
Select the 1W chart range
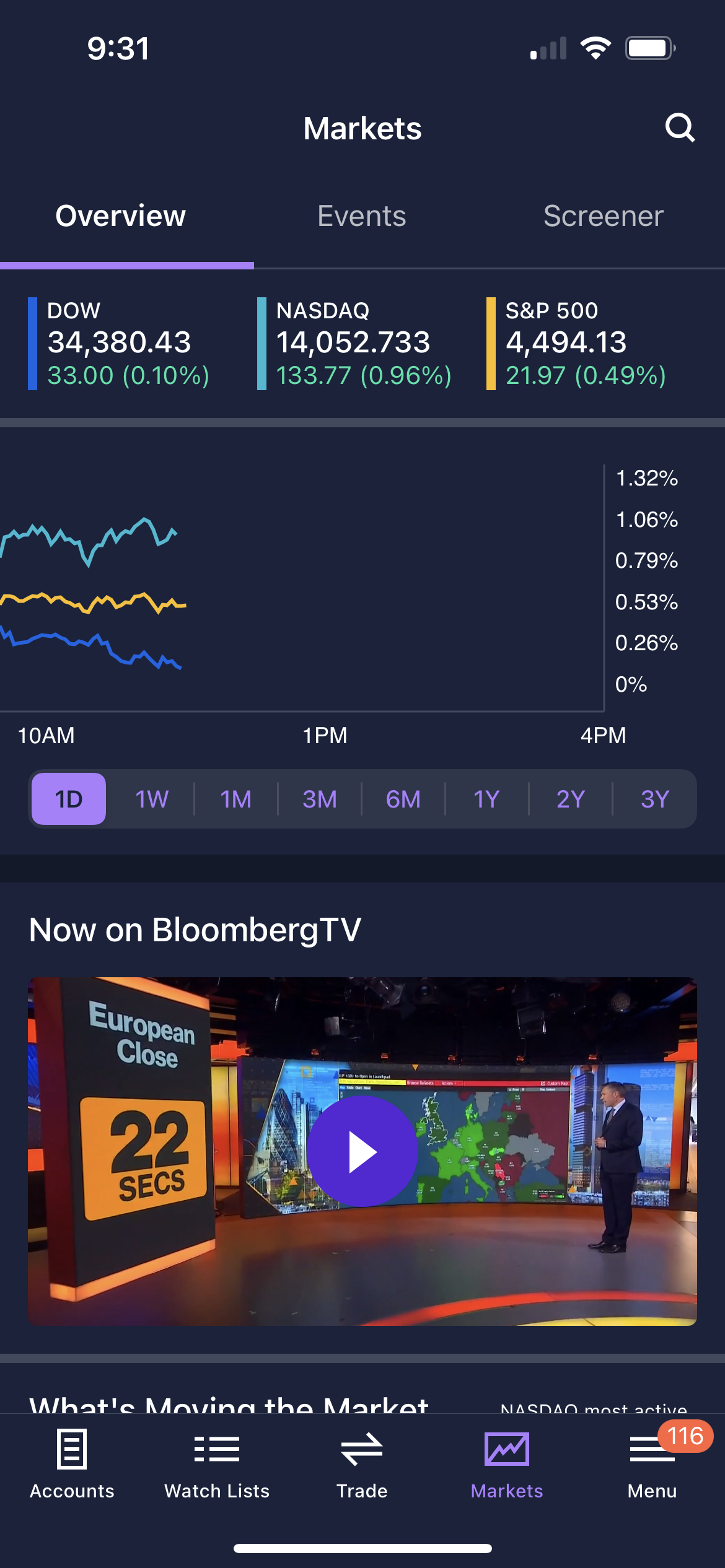pyautogui.click(x=152, y=799)
